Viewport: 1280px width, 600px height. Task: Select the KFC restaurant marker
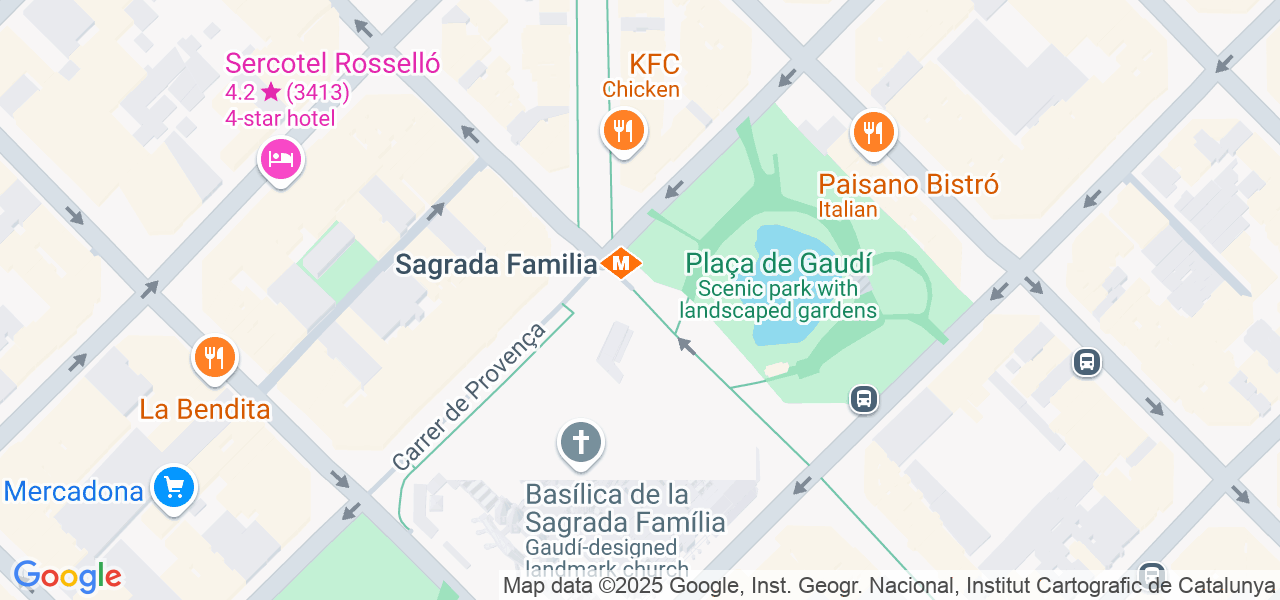pos(623,130)
